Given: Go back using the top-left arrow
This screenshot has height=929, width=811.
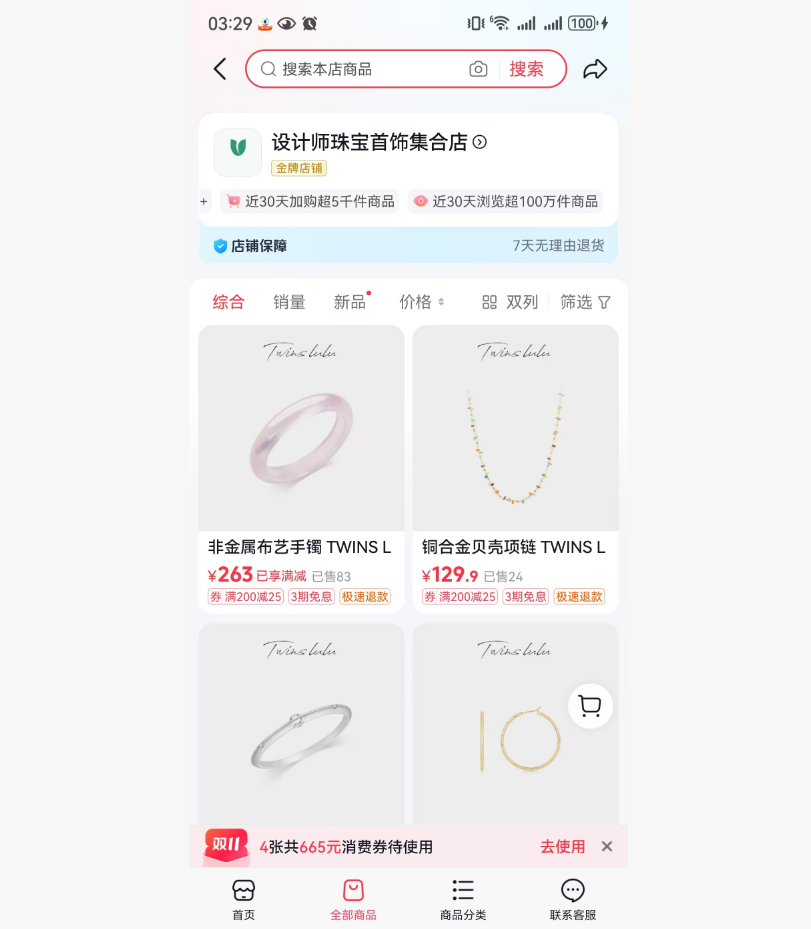Looking at the screenshot, I should pos(220,69).
